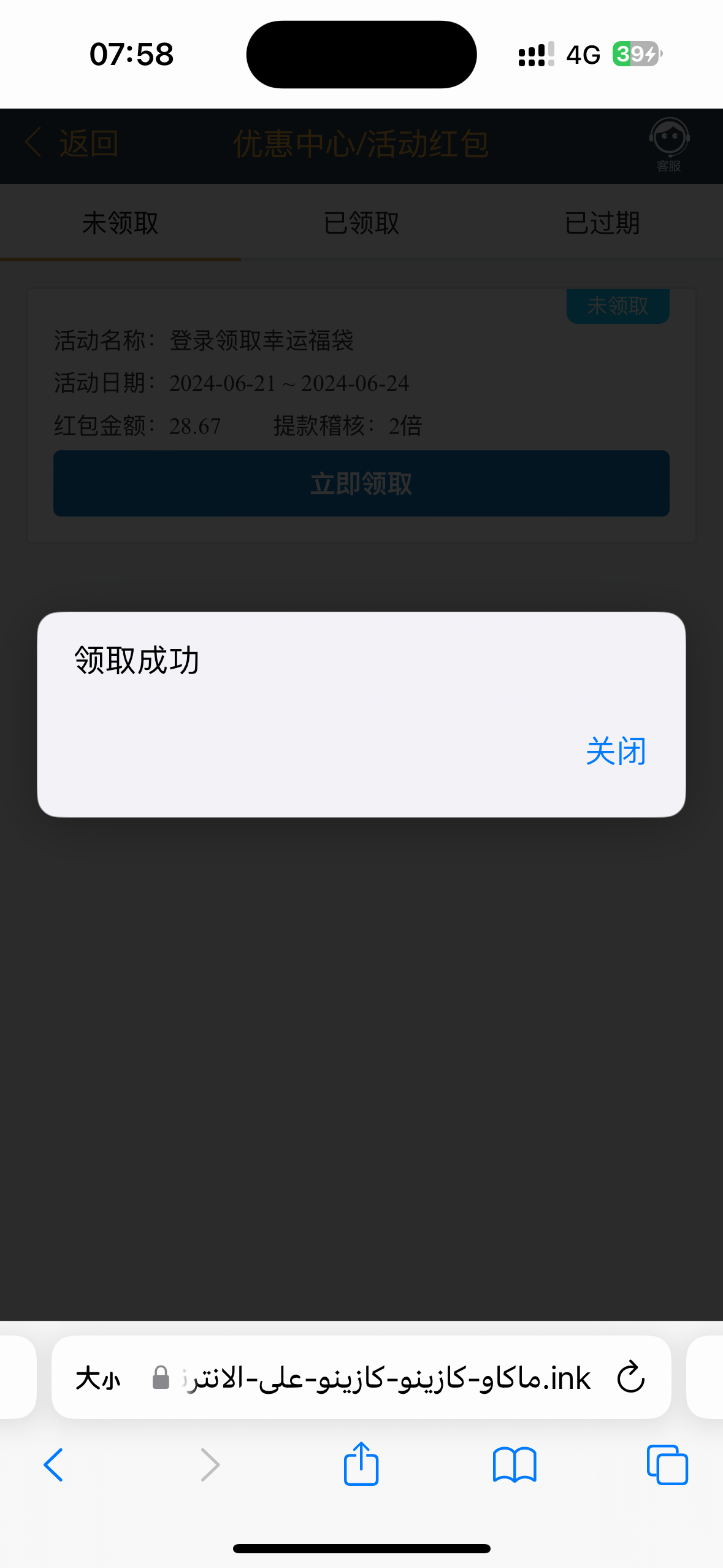Screen dimensions: 723x1568
Task: Go back in Safari browser history
Action: tap(54, 1465)
